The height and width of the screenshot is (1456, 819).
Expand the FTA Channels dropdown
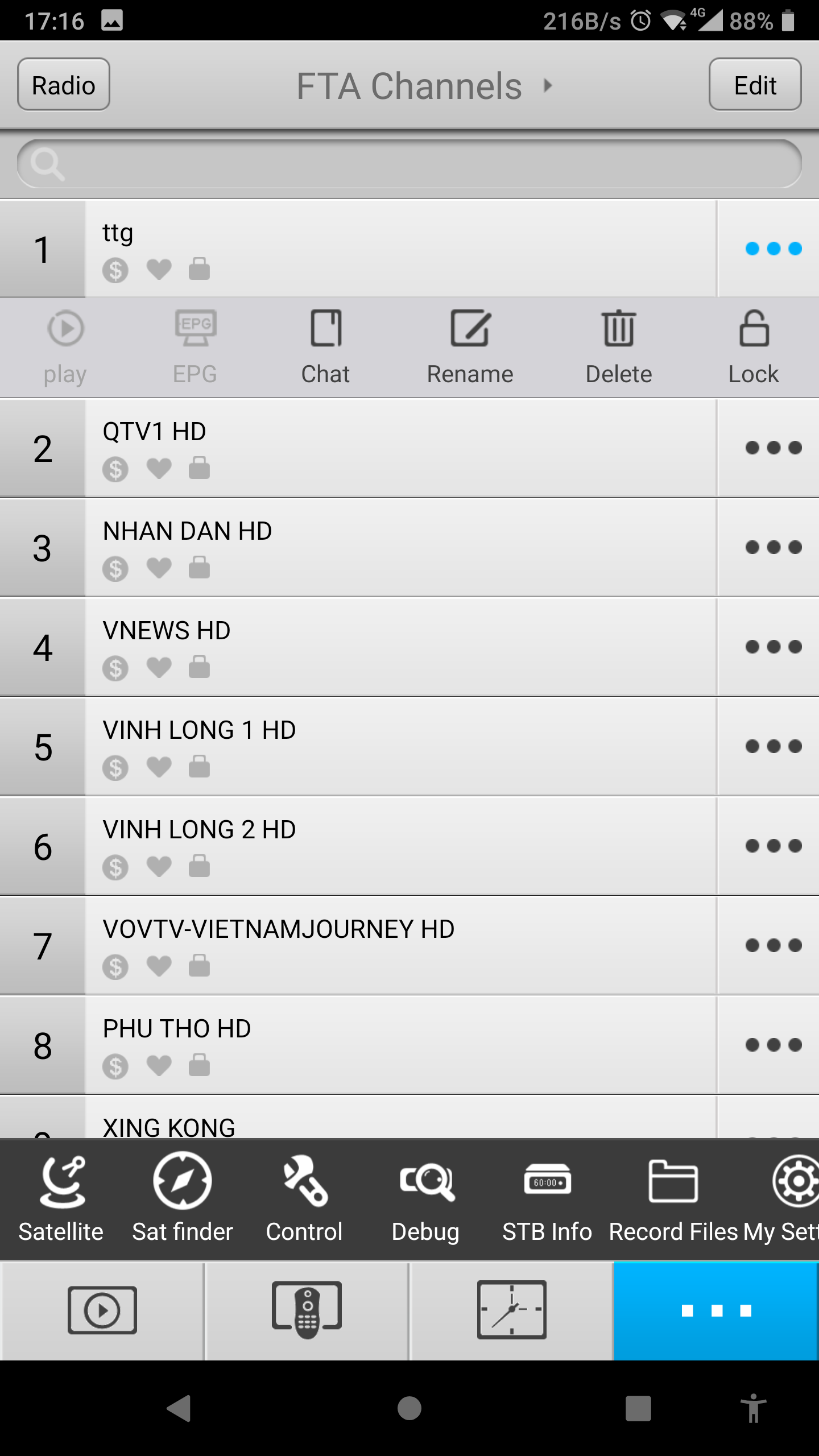coord(424,86)
